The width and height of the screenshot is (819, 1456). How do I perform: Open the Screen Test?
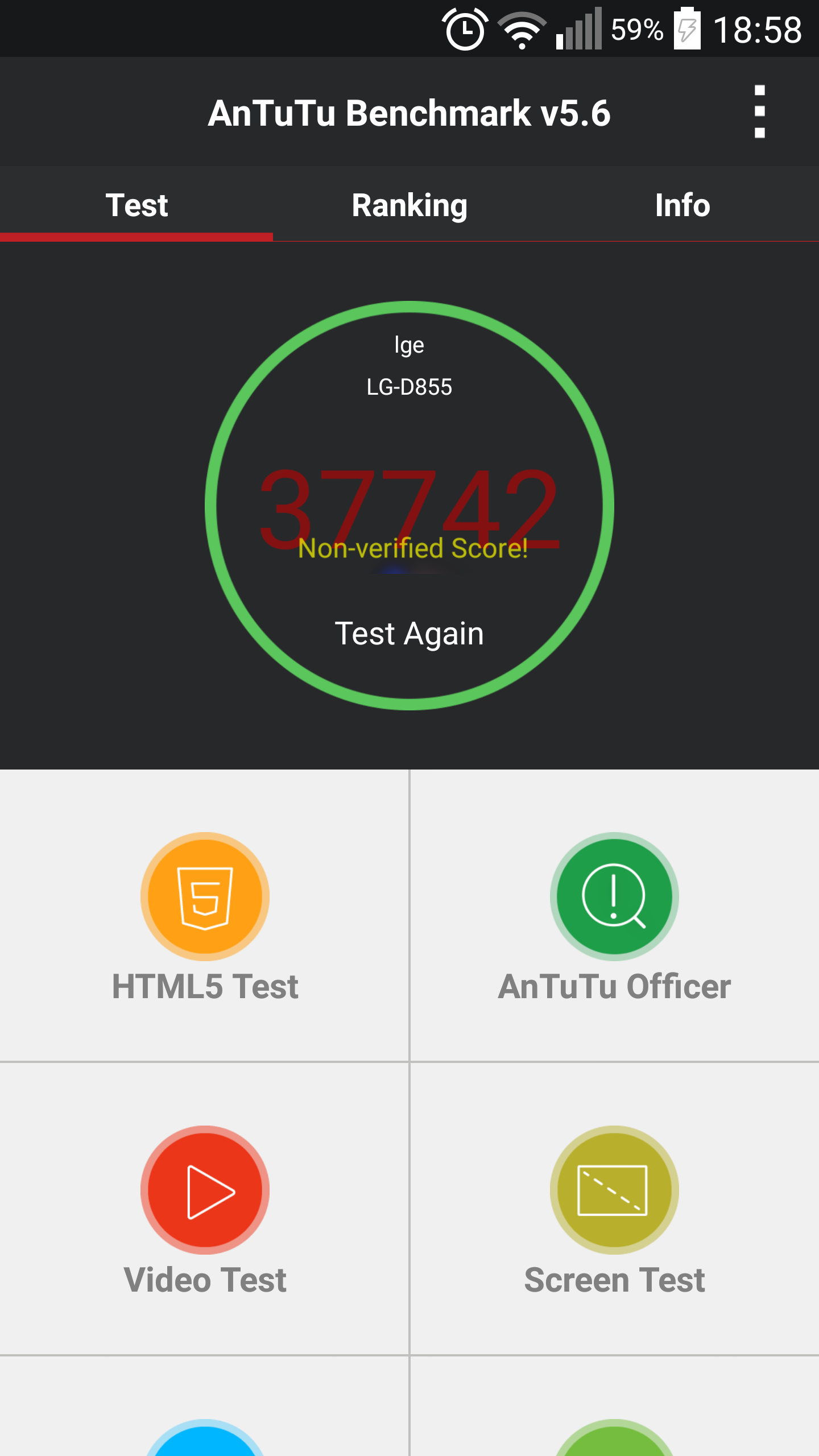click(x=614, y=1209)
